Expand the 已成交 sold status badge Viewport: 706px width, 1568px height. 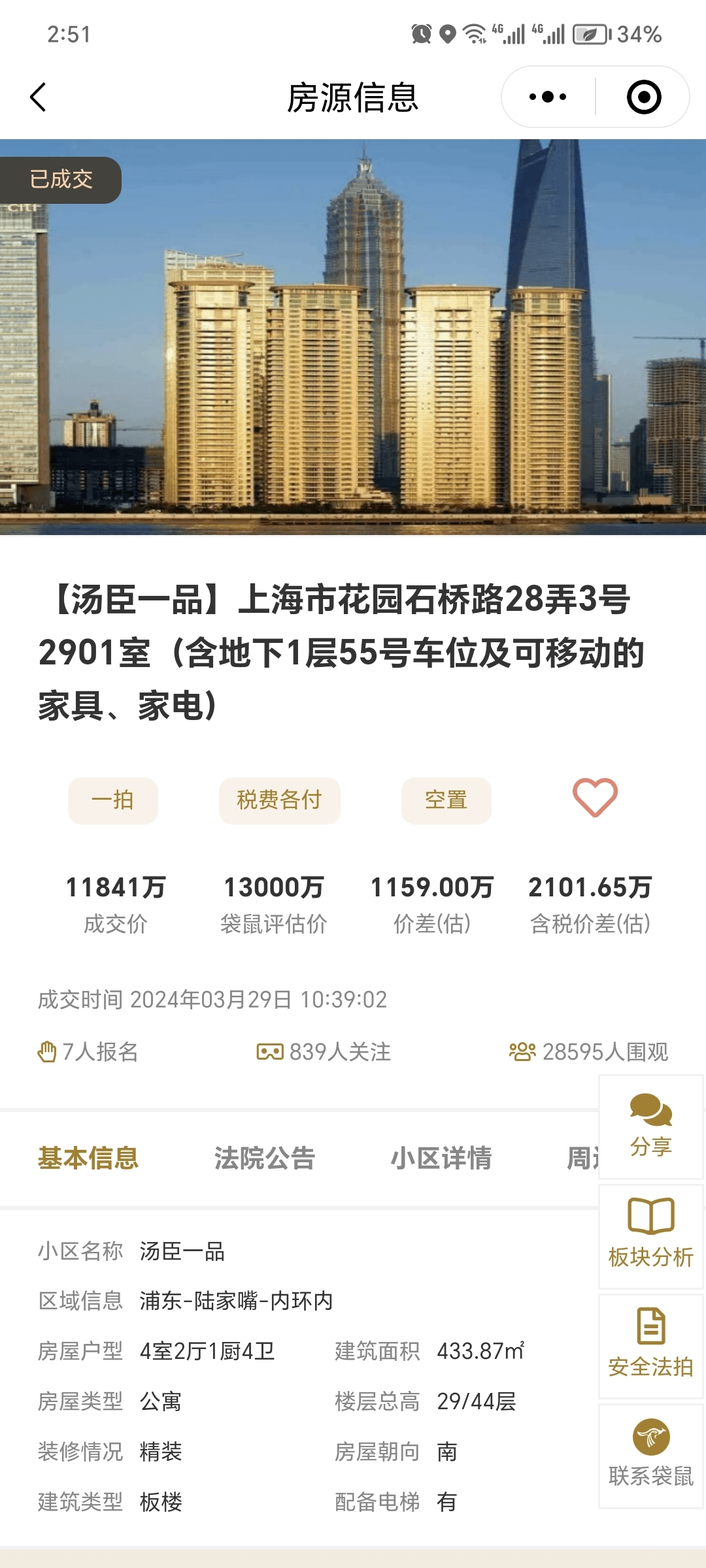pos(62,178)
